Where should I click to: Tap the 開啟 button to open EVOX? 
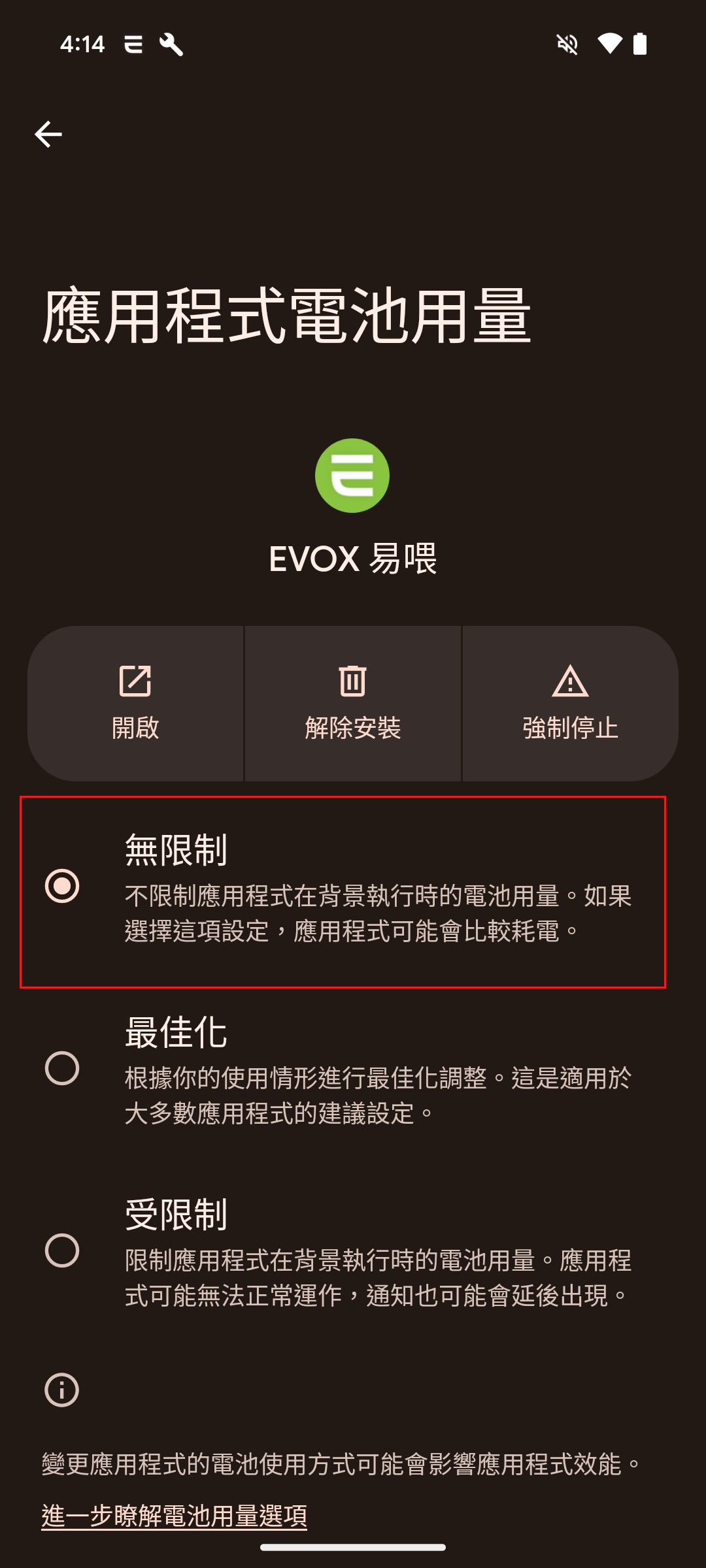(135, 703)
